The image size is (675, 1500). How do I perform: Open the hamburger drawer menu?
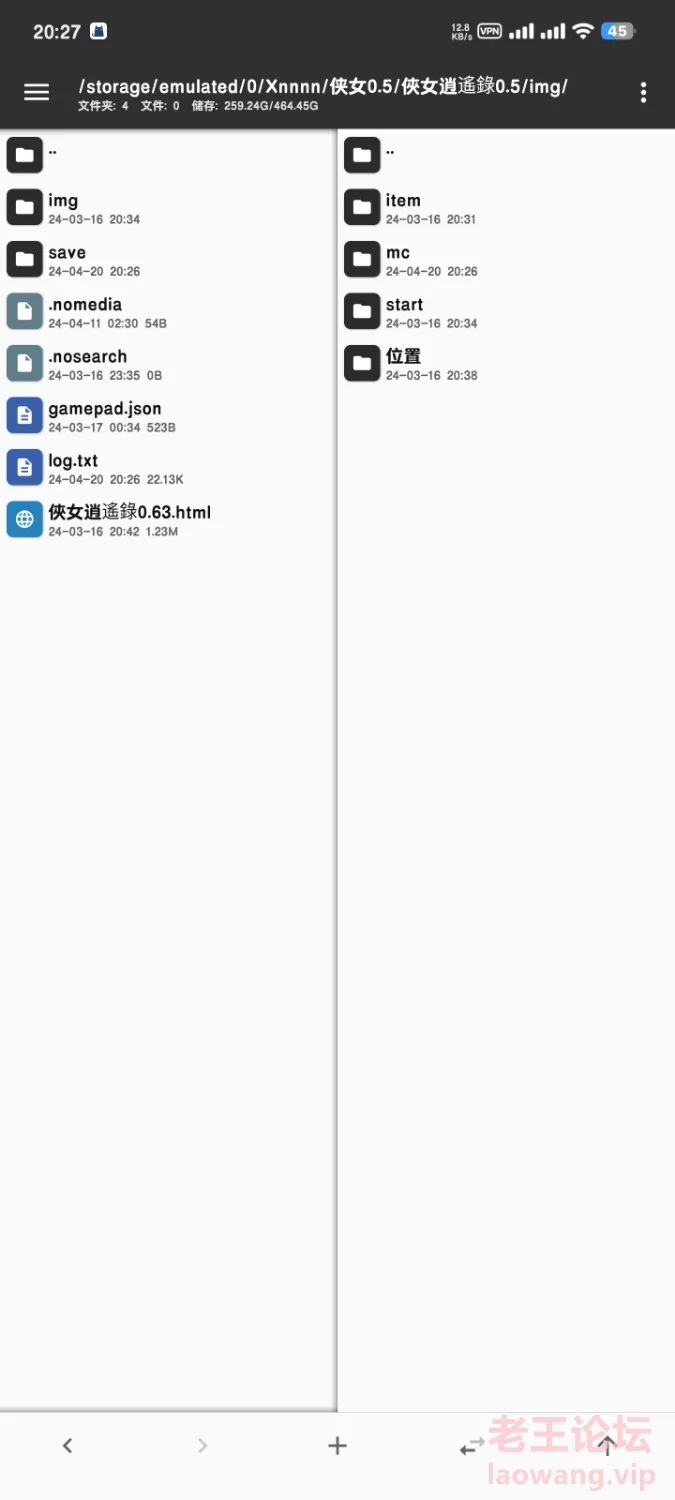coord(37,92)
